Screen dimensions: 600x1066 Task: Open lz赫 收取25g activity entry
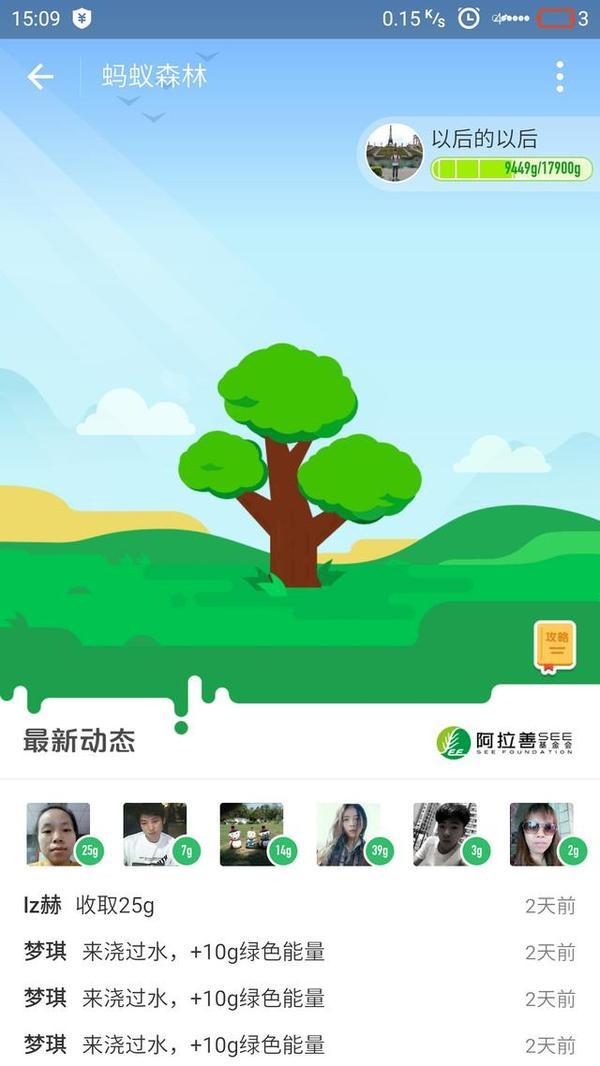point(300,906)
